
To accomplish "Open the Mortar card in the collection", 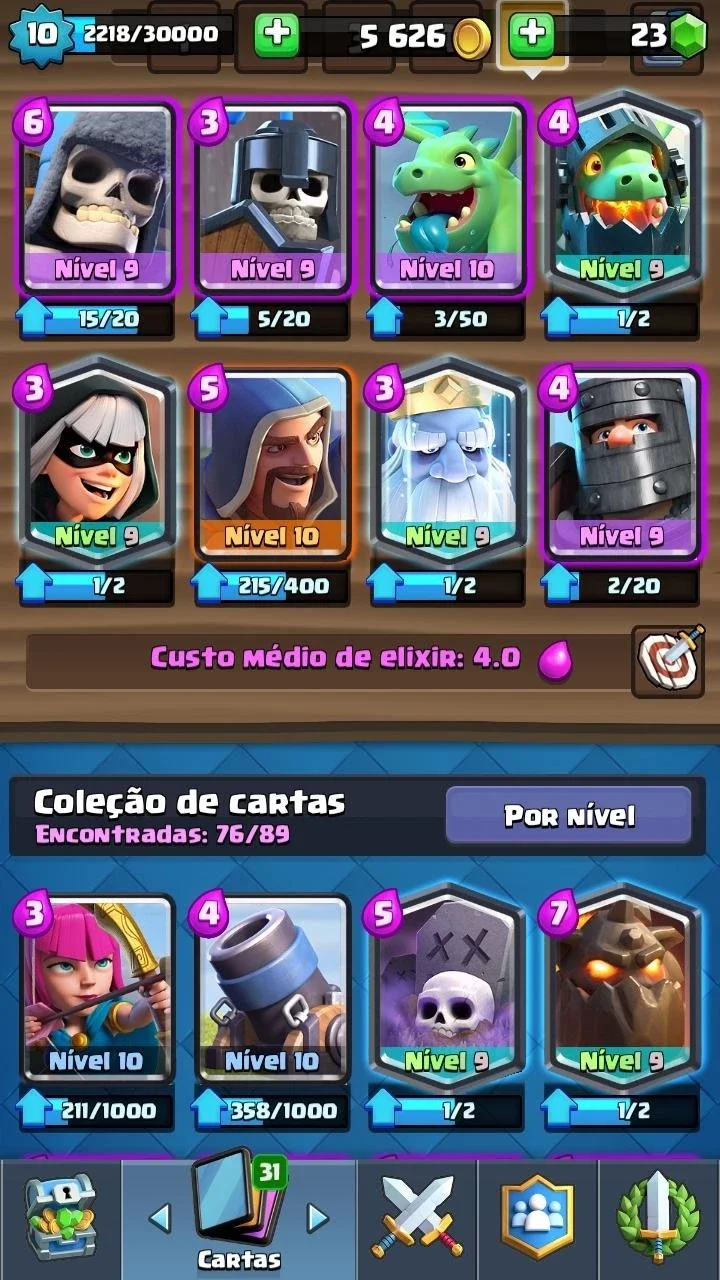I will pos(272,990).
